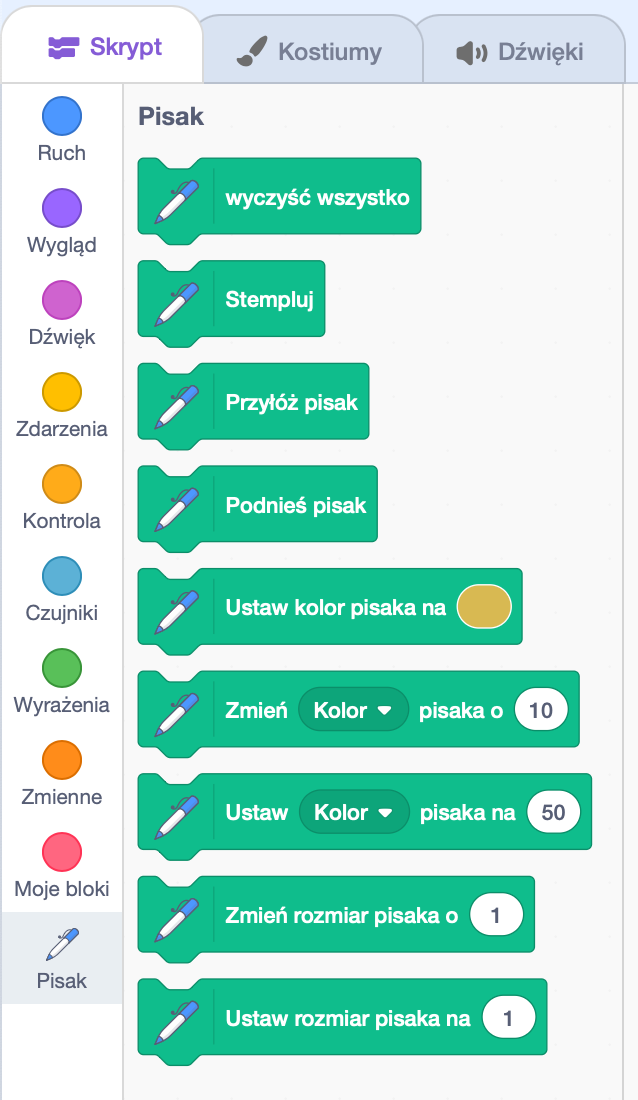
Task: Select the Pisak category in sidebar
Action: coord(61,957)
